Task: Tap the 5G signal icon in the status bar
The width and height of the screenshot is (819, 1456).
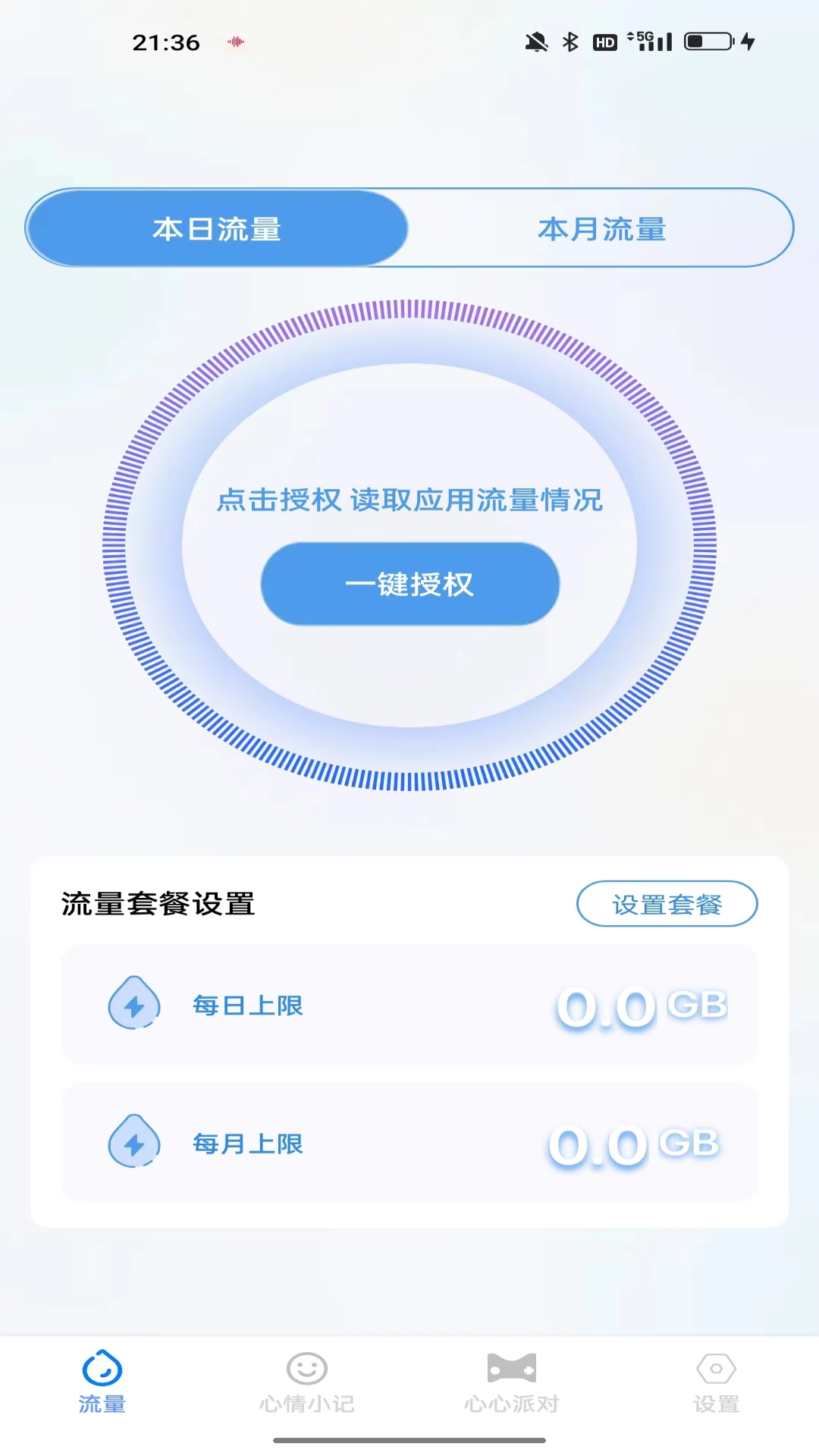Action: pos(648,42)
